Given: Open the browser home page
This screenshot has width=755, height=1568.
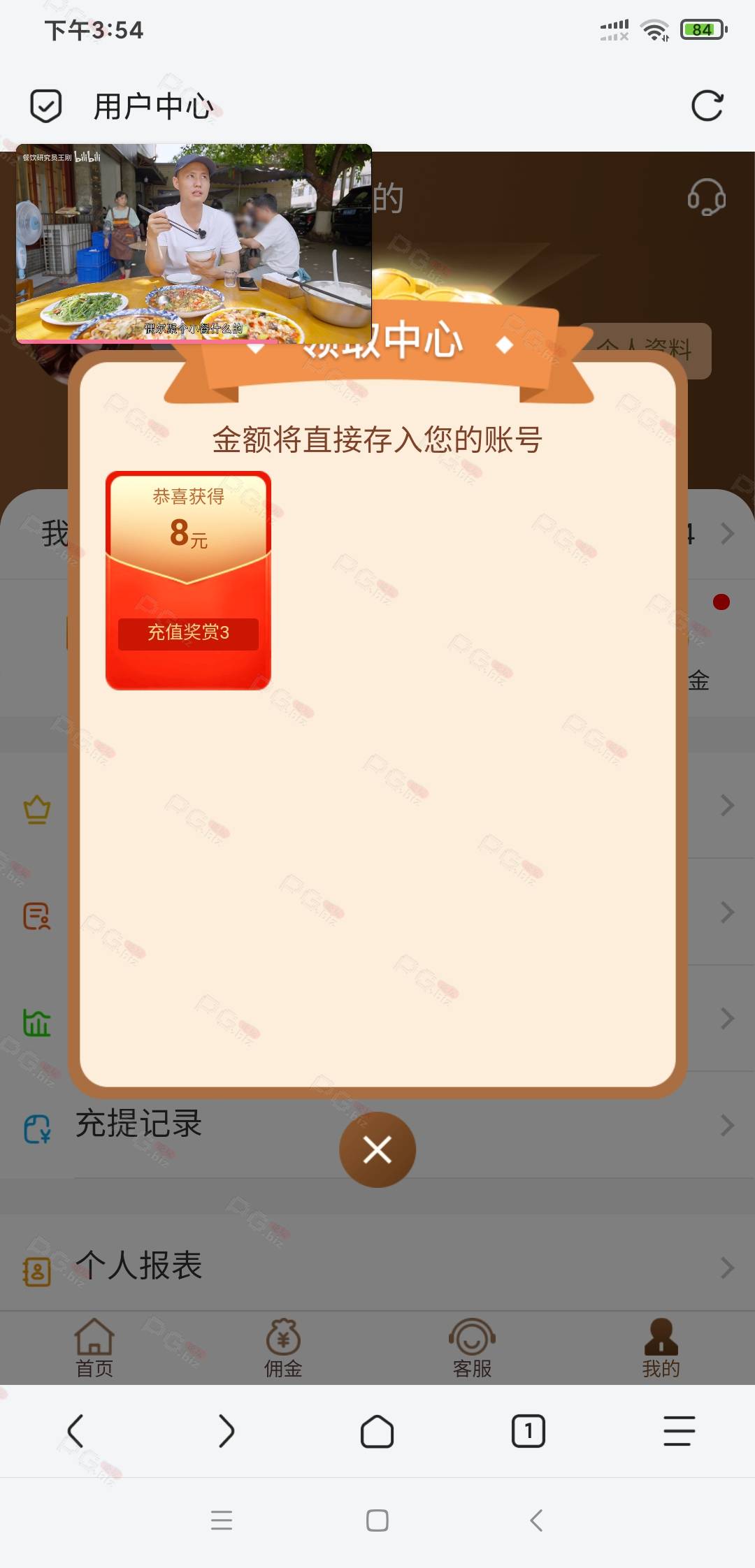Looking at the screenshot, I should click(377, 1431).
